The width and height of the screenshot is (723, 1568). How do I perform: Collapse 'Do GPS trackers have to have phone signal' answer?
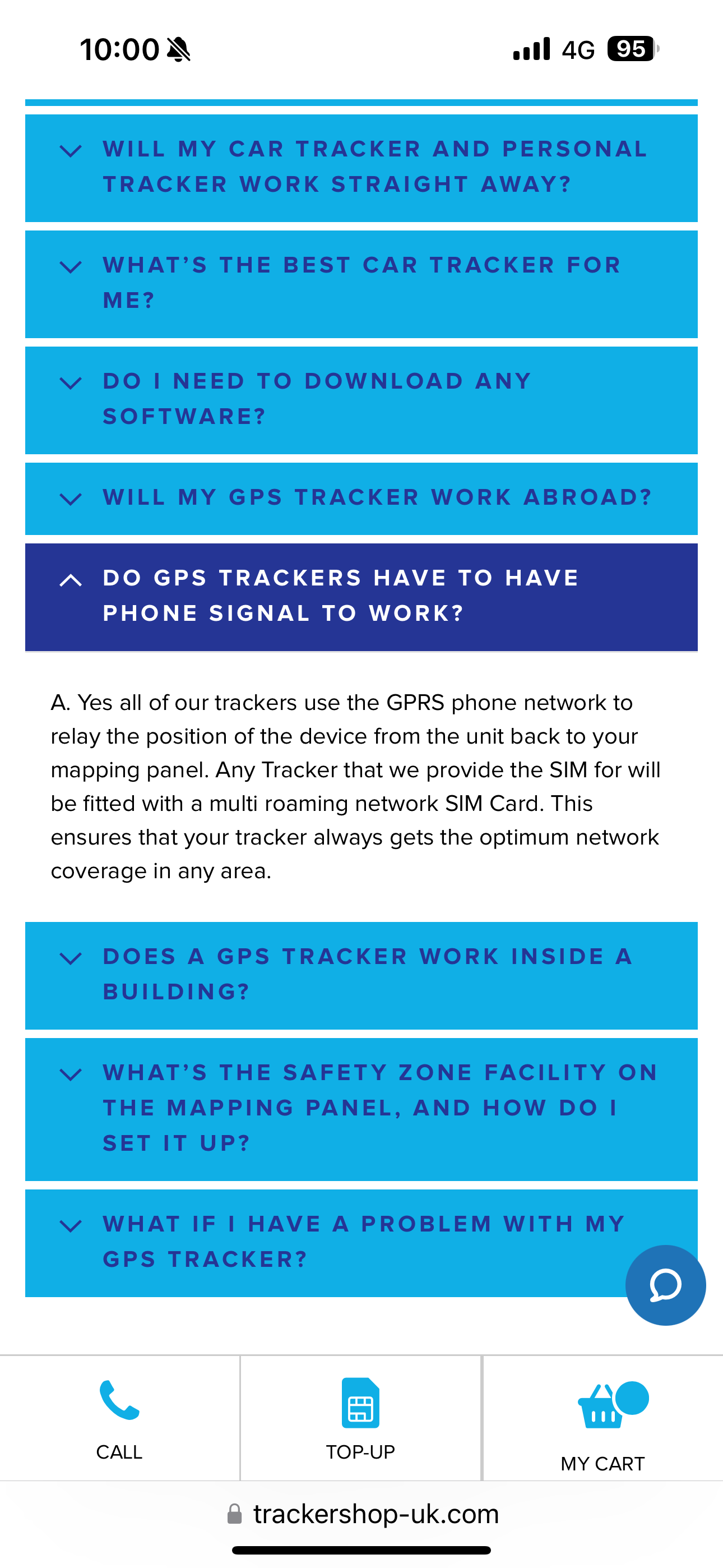click(361, 597)
